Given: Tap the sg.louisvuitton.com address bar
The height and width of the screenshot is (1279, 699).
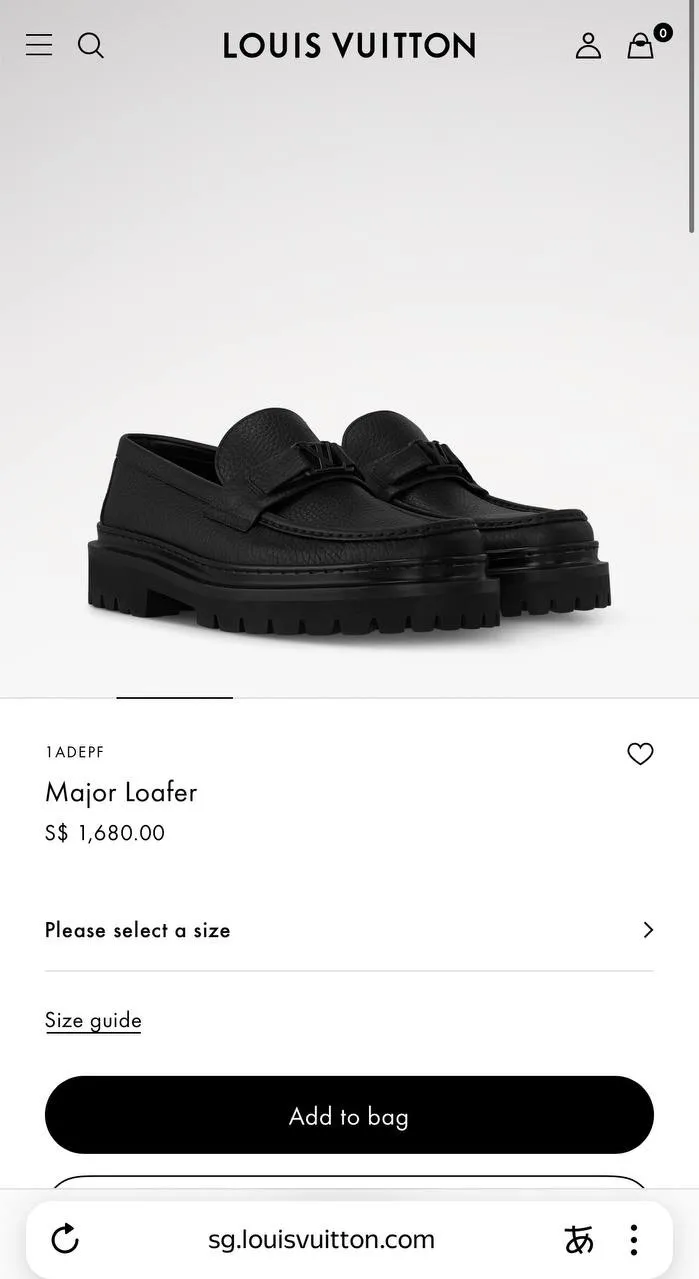Looking at the screenshot, I should tap(321, 1240).
